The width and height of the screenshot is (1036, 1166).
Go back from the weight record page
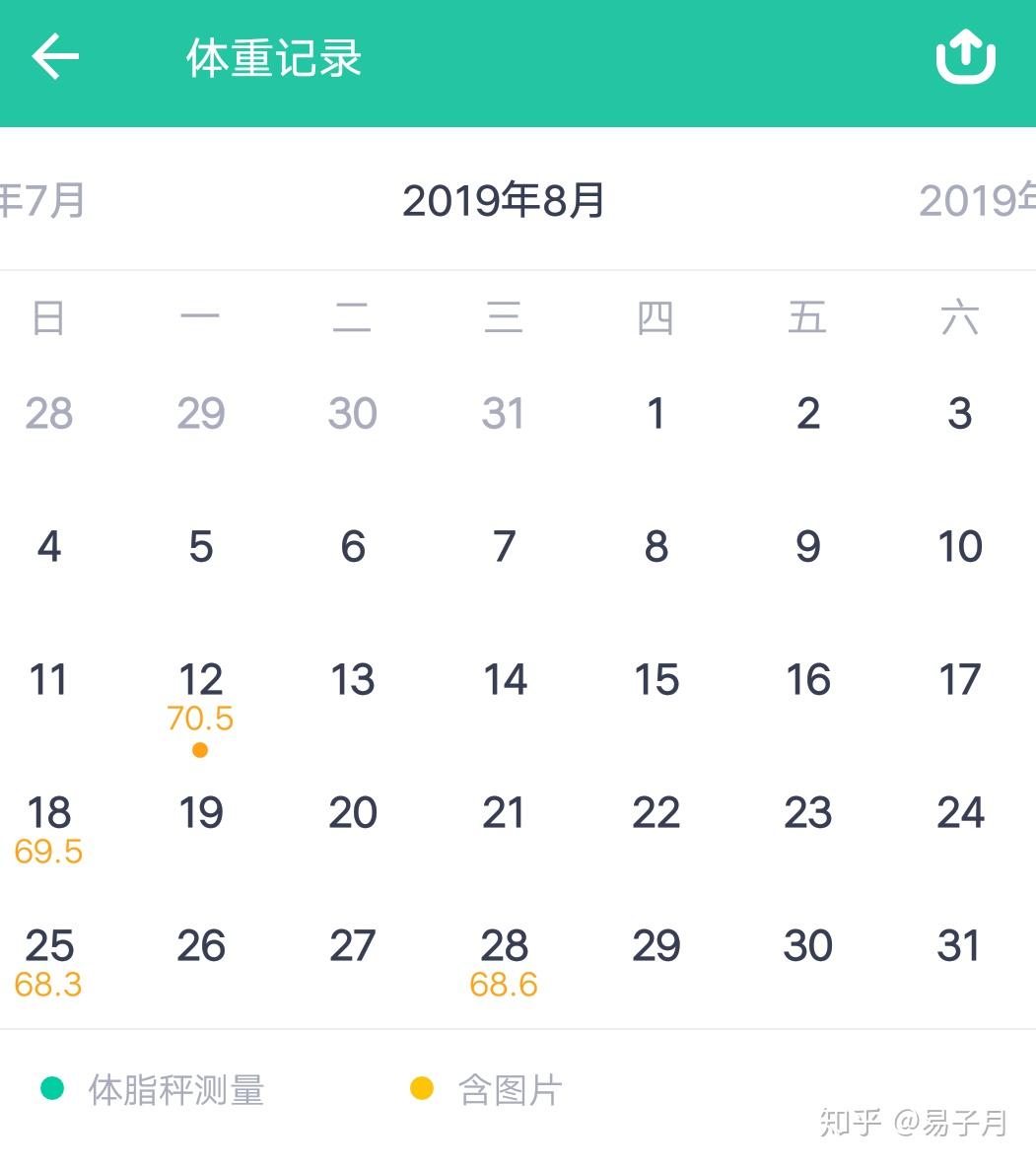point(55,58)
